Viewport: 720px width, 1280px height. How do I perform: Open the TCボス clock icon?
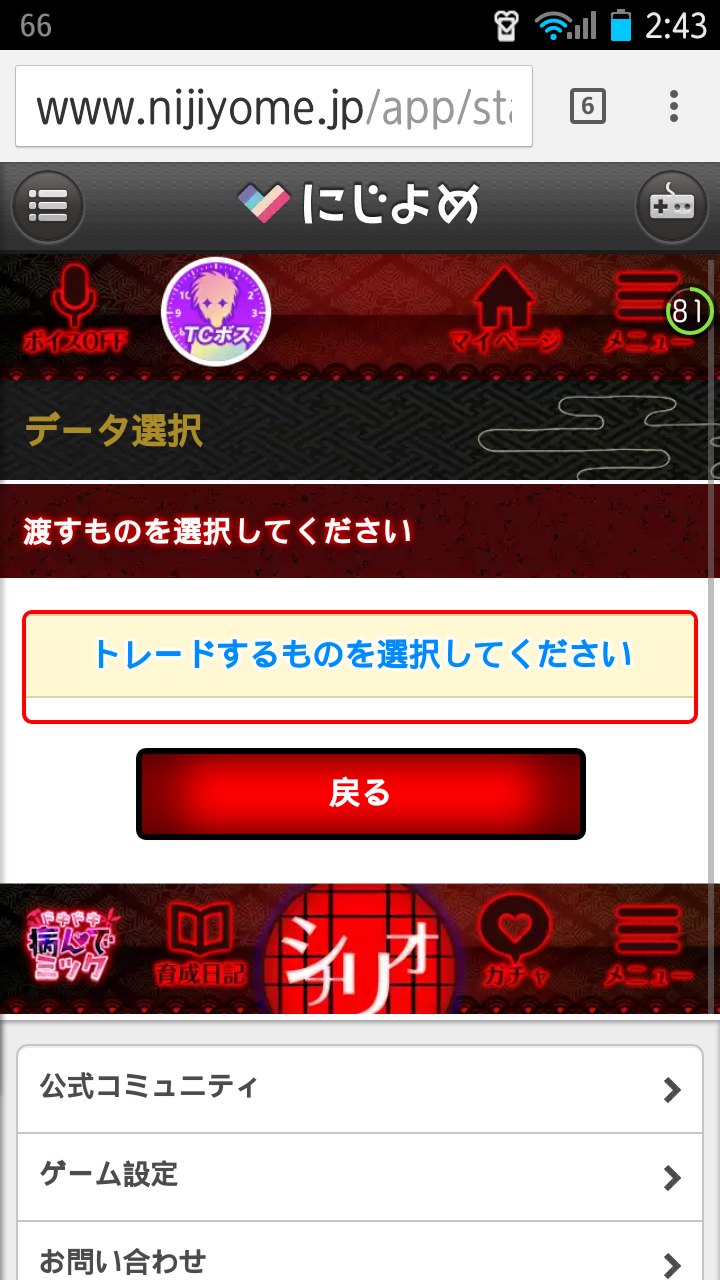coord(216,312)
